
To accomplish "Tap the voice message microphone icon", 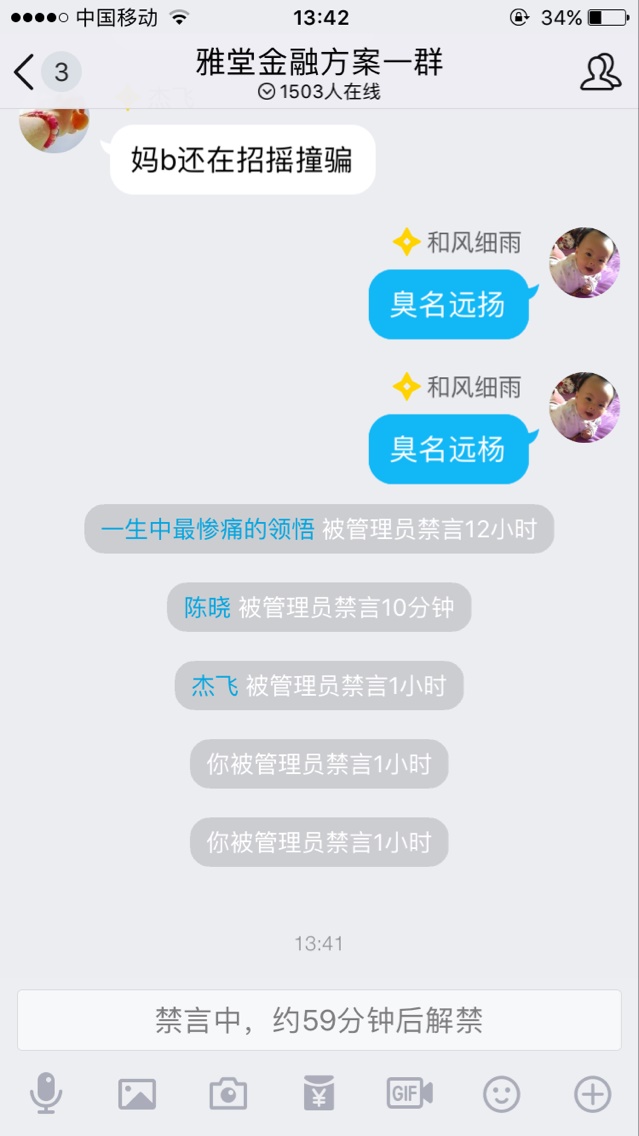I will (x=46, y=1094).
